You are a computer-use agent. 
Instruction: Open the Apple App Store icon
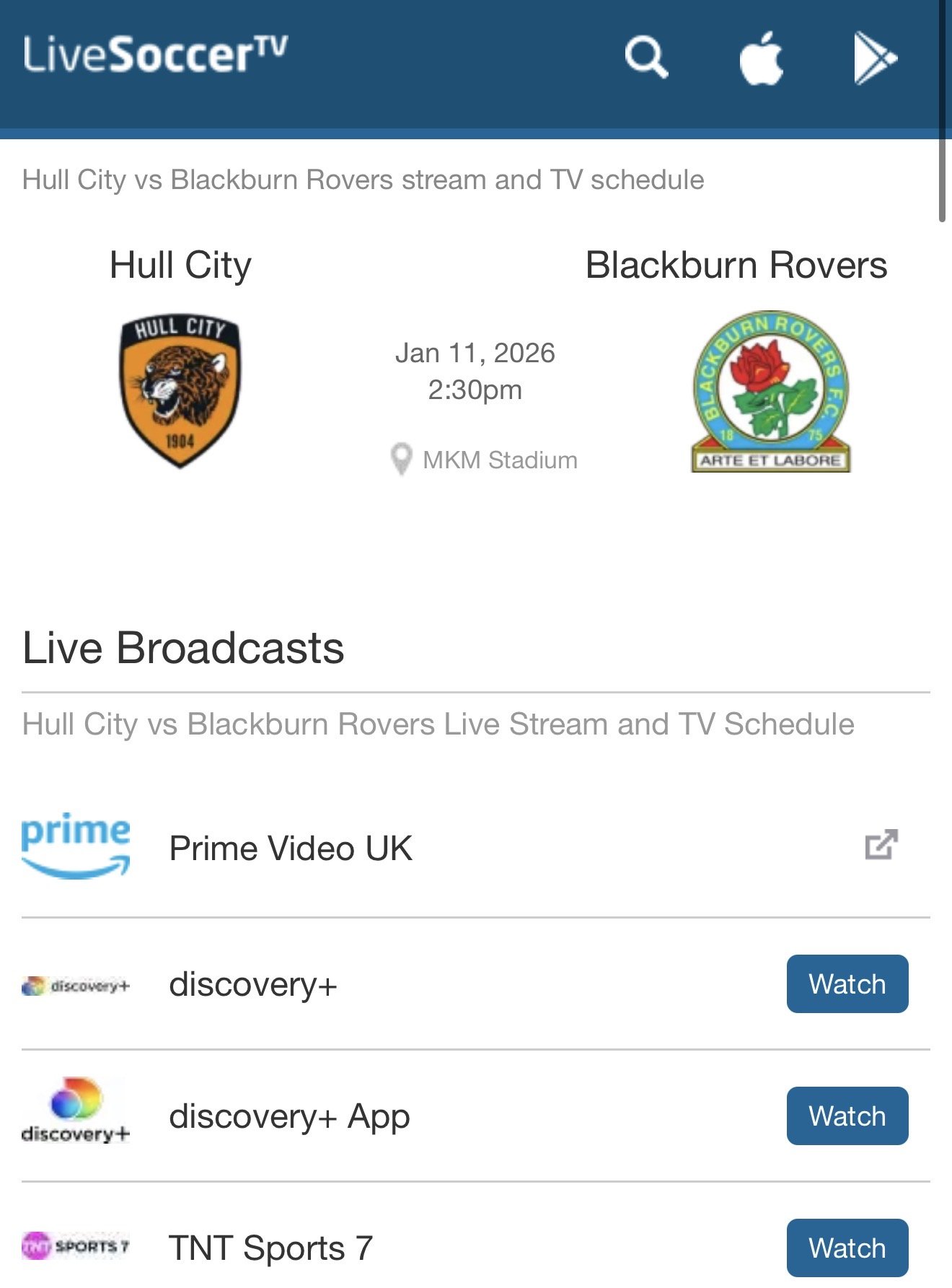click(x=761, y=58)
